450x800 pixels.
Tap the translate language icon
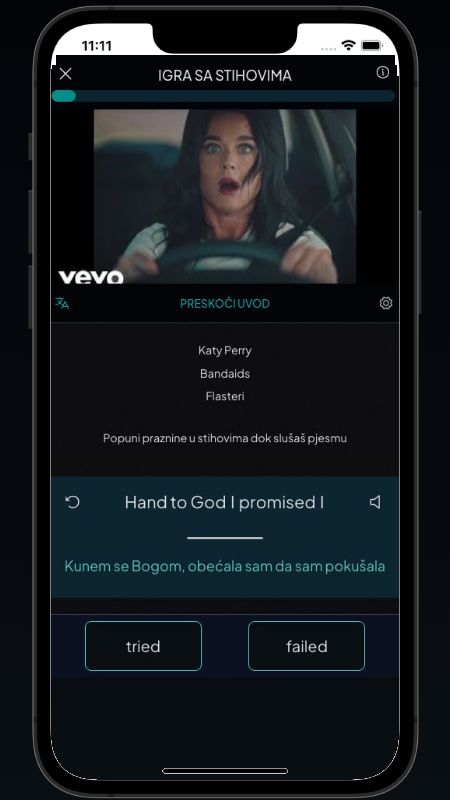tap(62, 303)
